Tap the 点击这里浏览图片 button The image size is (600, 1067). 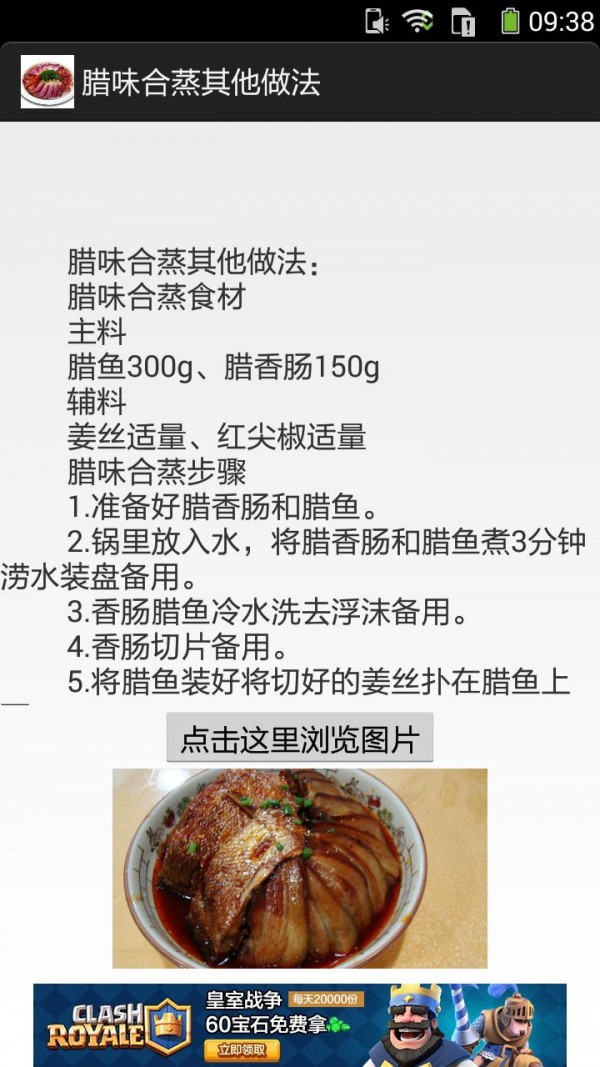299,739
